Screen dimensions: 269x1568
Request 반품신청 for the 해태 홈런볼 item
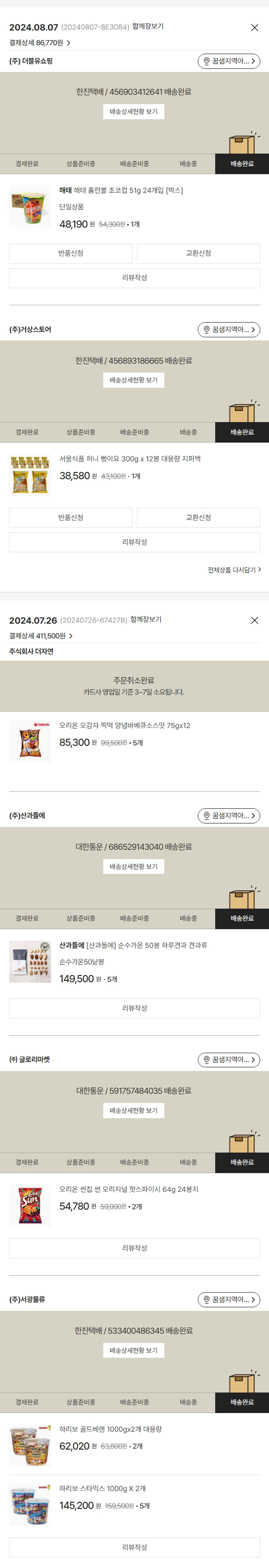[x=71, y=253]
